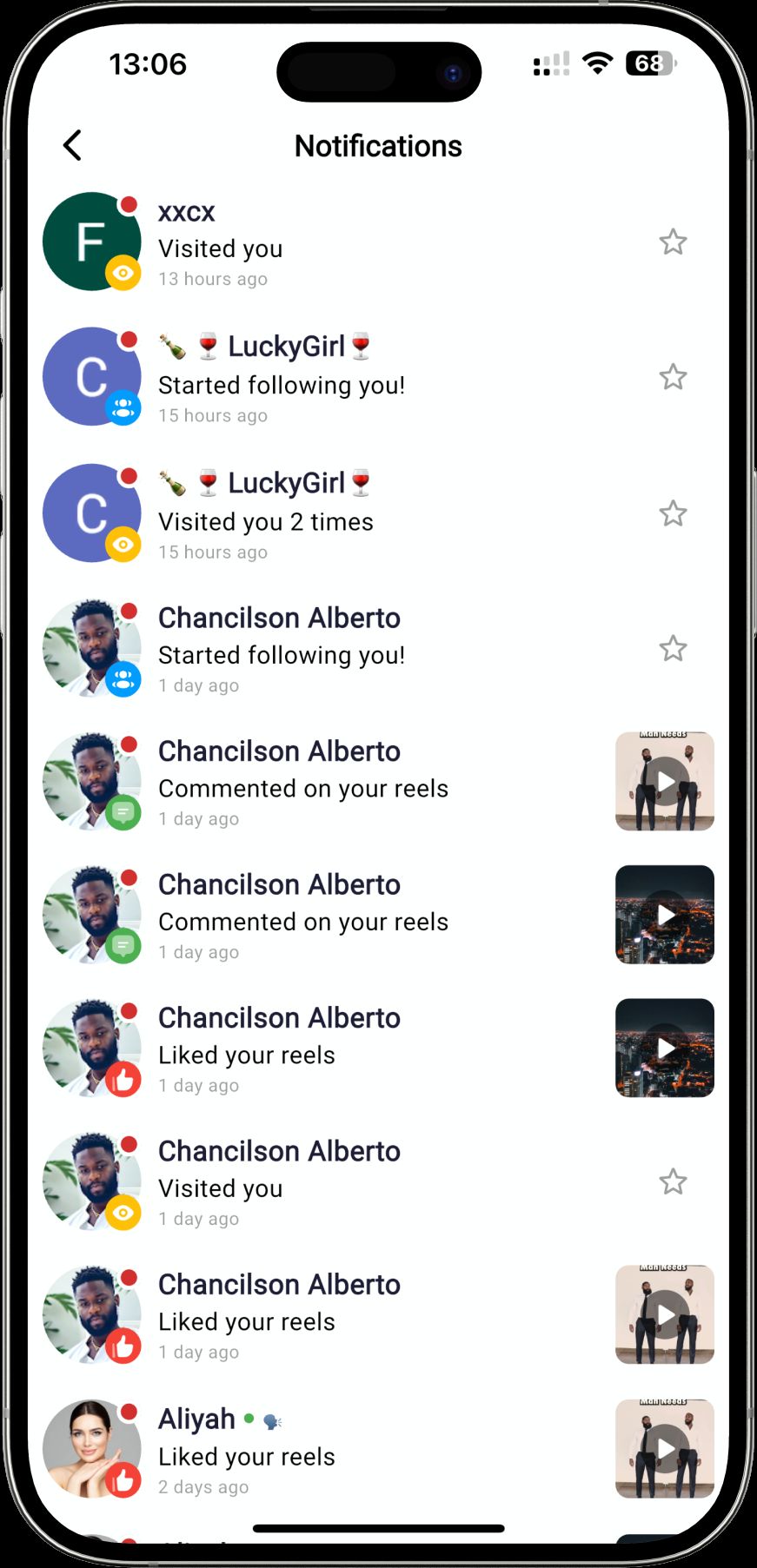Star the xxcx visited you notification

[x=673, y=241]
